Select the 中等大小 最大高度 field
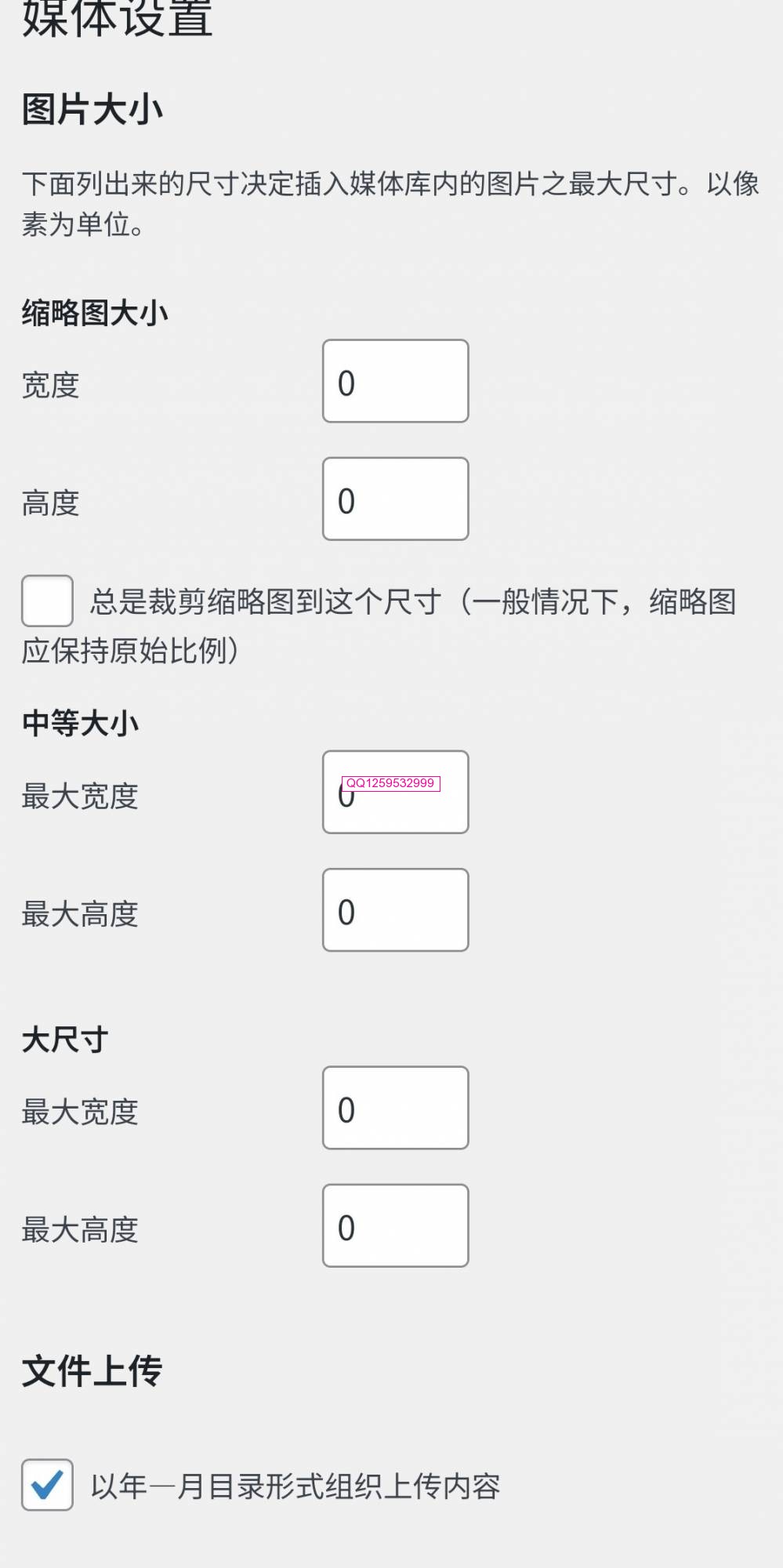 tap(394, 909)
